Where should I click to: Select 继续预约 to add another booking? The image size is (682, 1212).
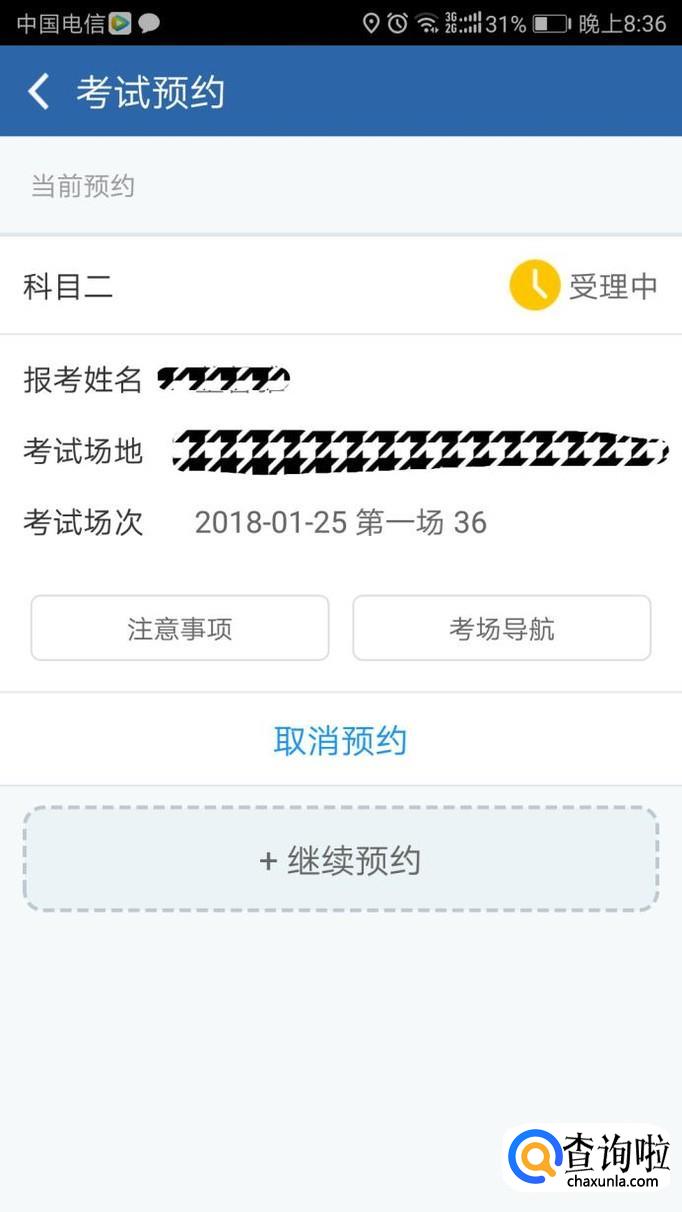point(340,860)
